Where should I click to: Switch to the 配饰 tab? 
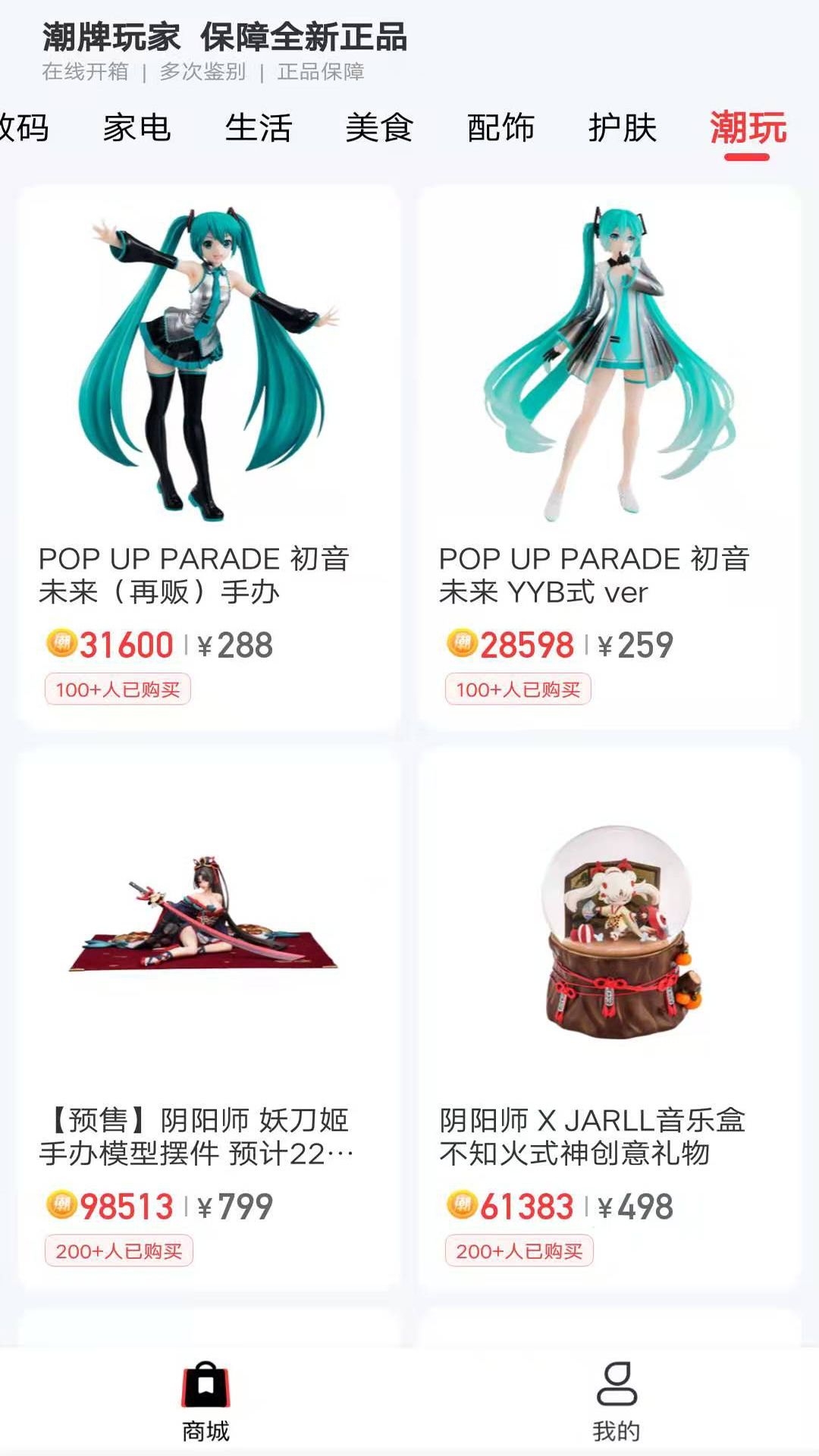[500, 127]
